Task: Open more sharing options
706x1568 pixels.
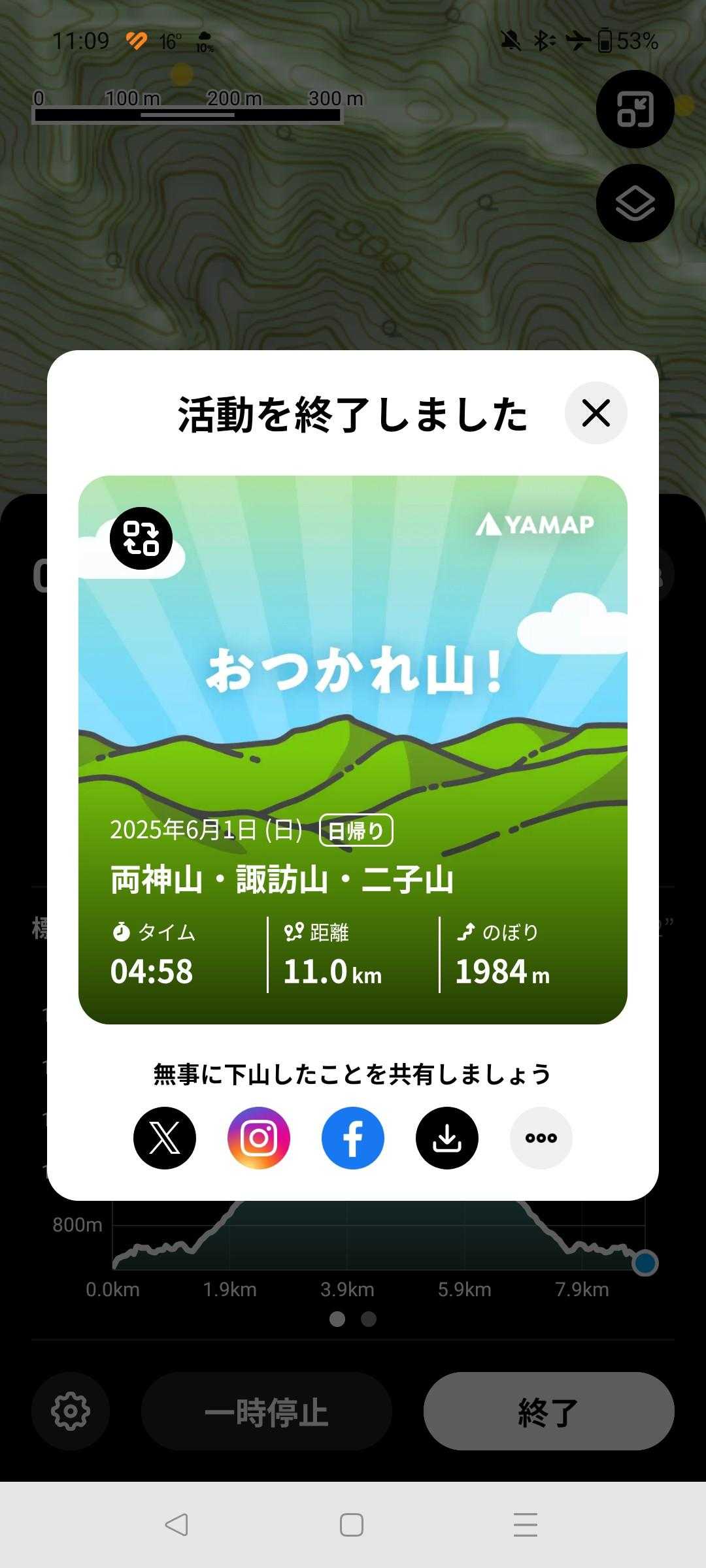Action: point(541,1137)
